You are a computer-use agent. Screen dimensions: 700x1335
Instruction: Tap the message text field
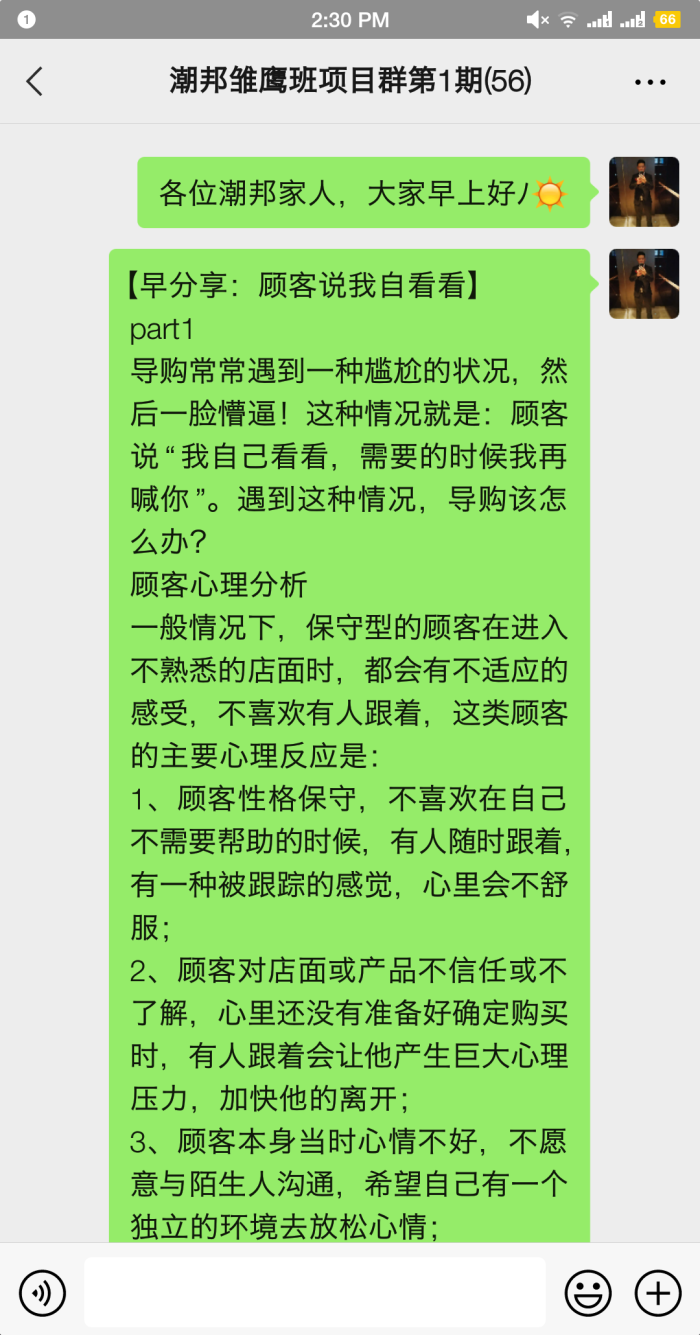[x=315, y=1292]
